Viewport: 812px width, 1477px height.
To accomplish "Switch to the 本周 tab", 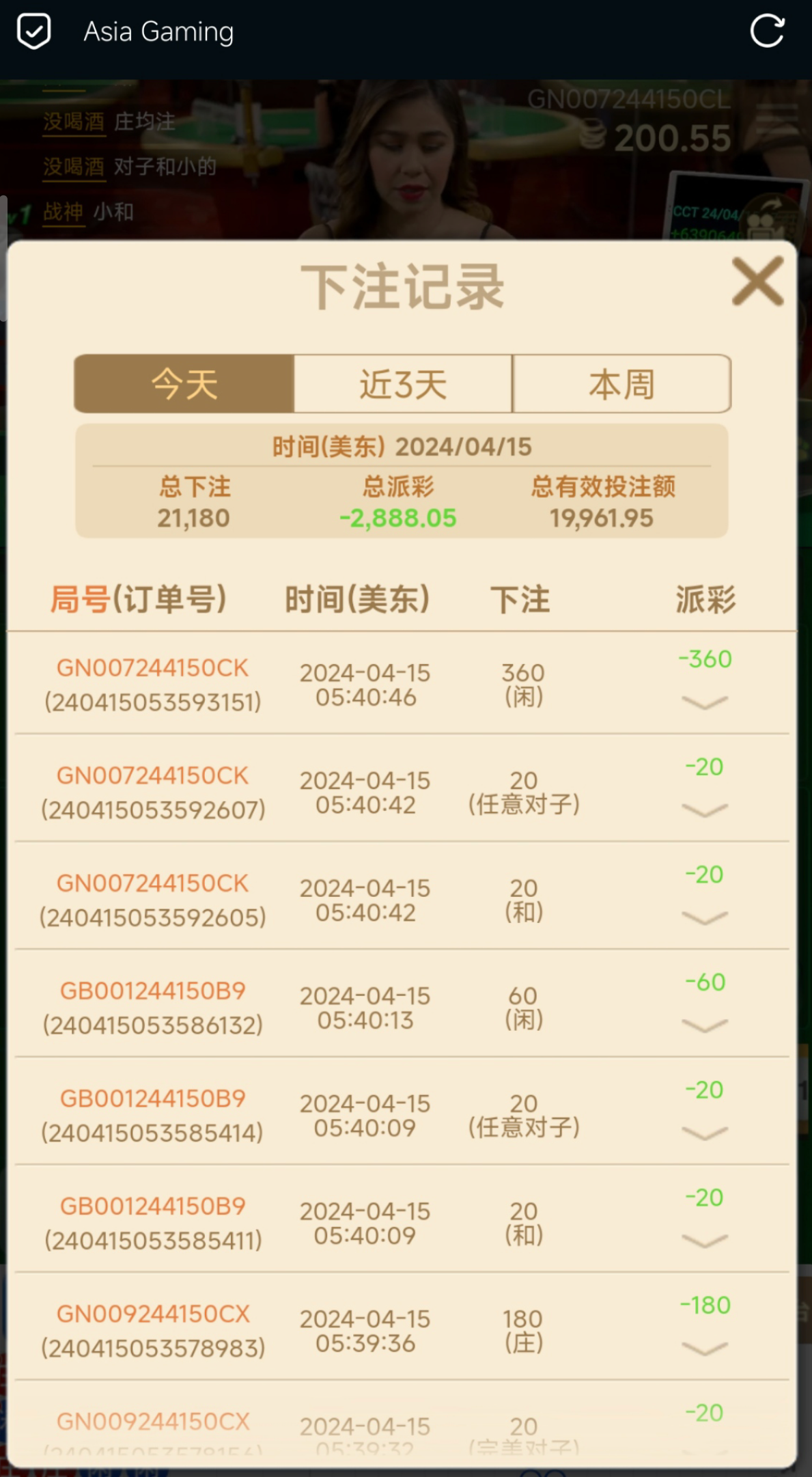I will click(x=620, y=383).
